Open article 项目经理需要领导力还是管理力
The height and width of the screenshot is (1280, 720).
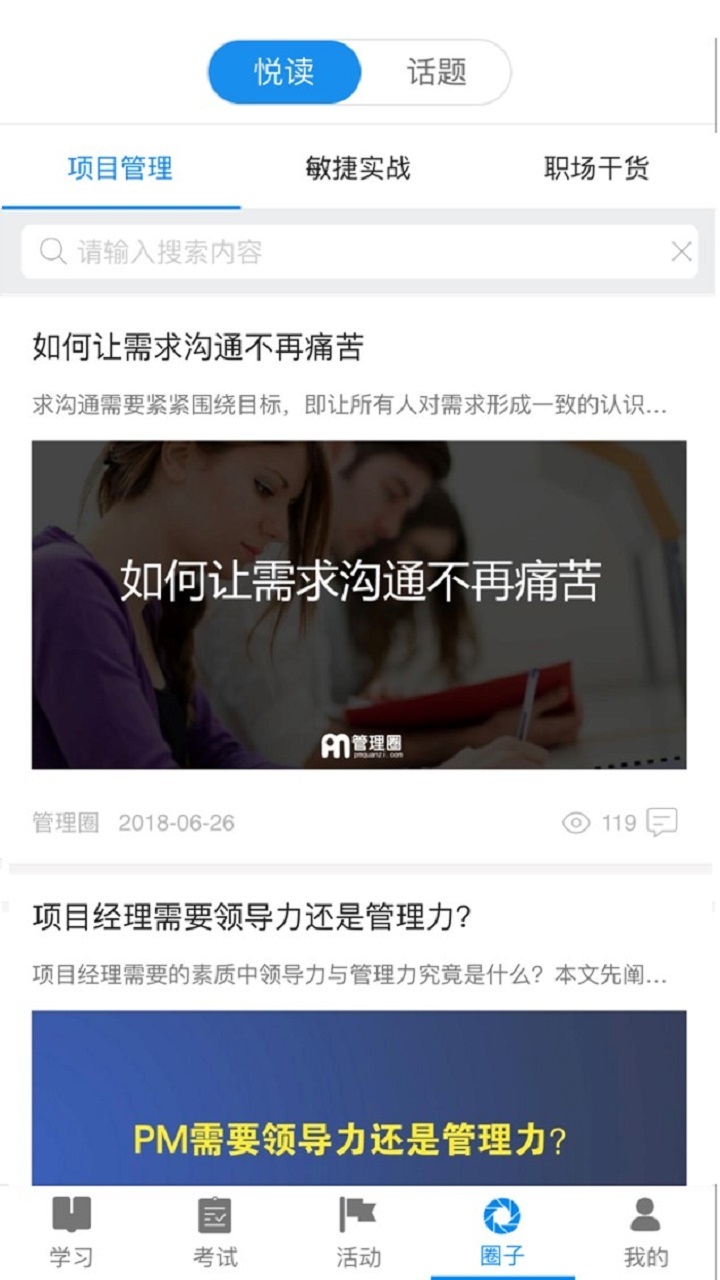(x=251, y=918)
